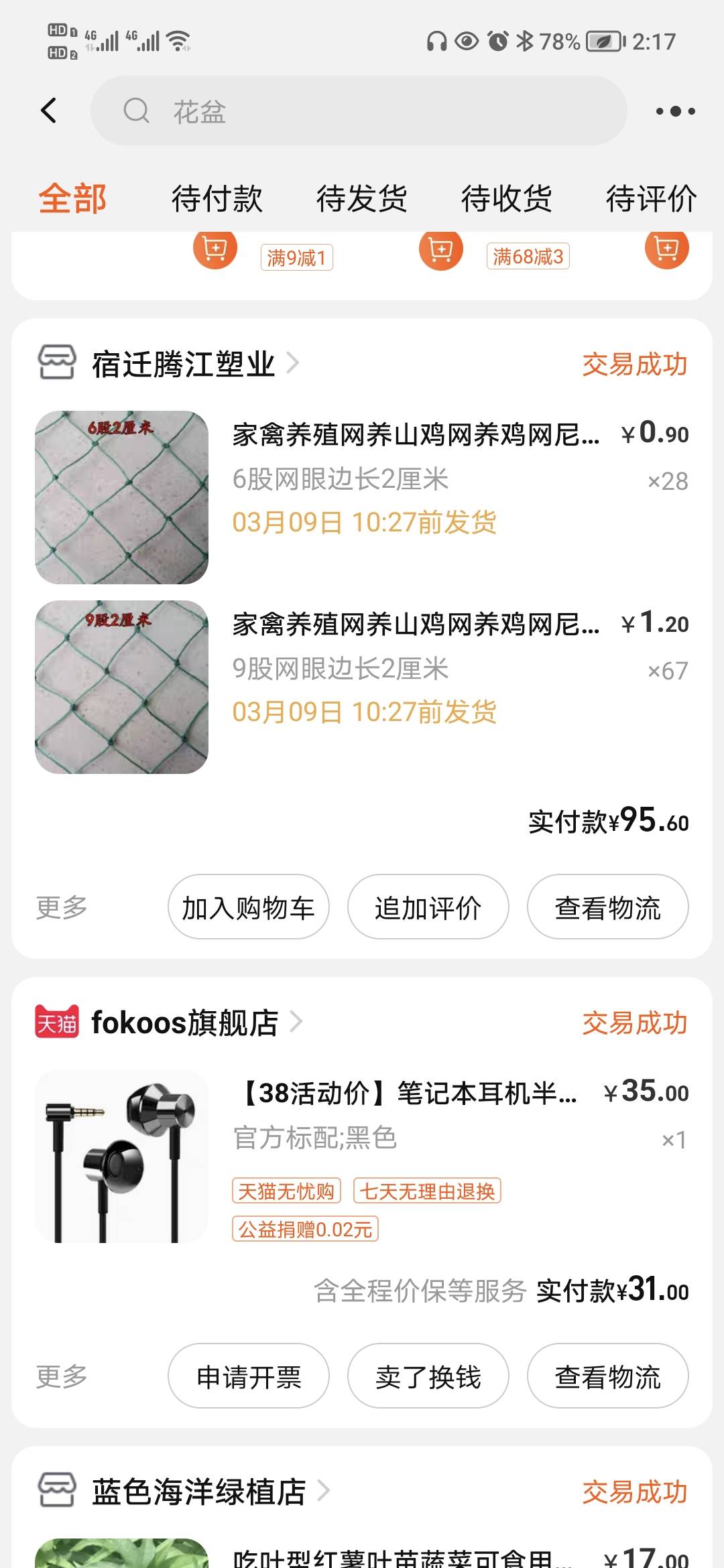Show the 全部 orders tab
The height and width of the screenshot is (1568, 724).
click(72, 199)
